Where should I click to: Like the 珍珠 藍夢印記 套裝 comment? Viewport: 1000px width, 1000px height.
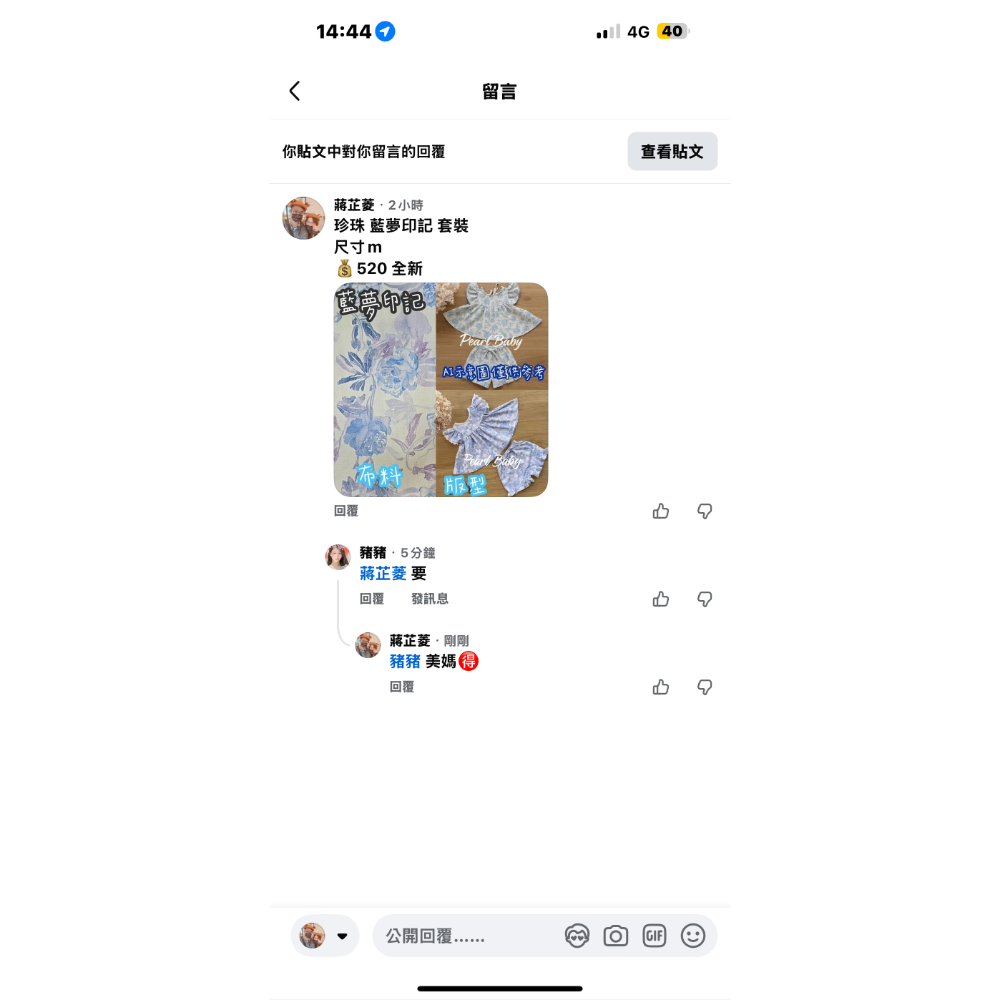coord(661,511)
